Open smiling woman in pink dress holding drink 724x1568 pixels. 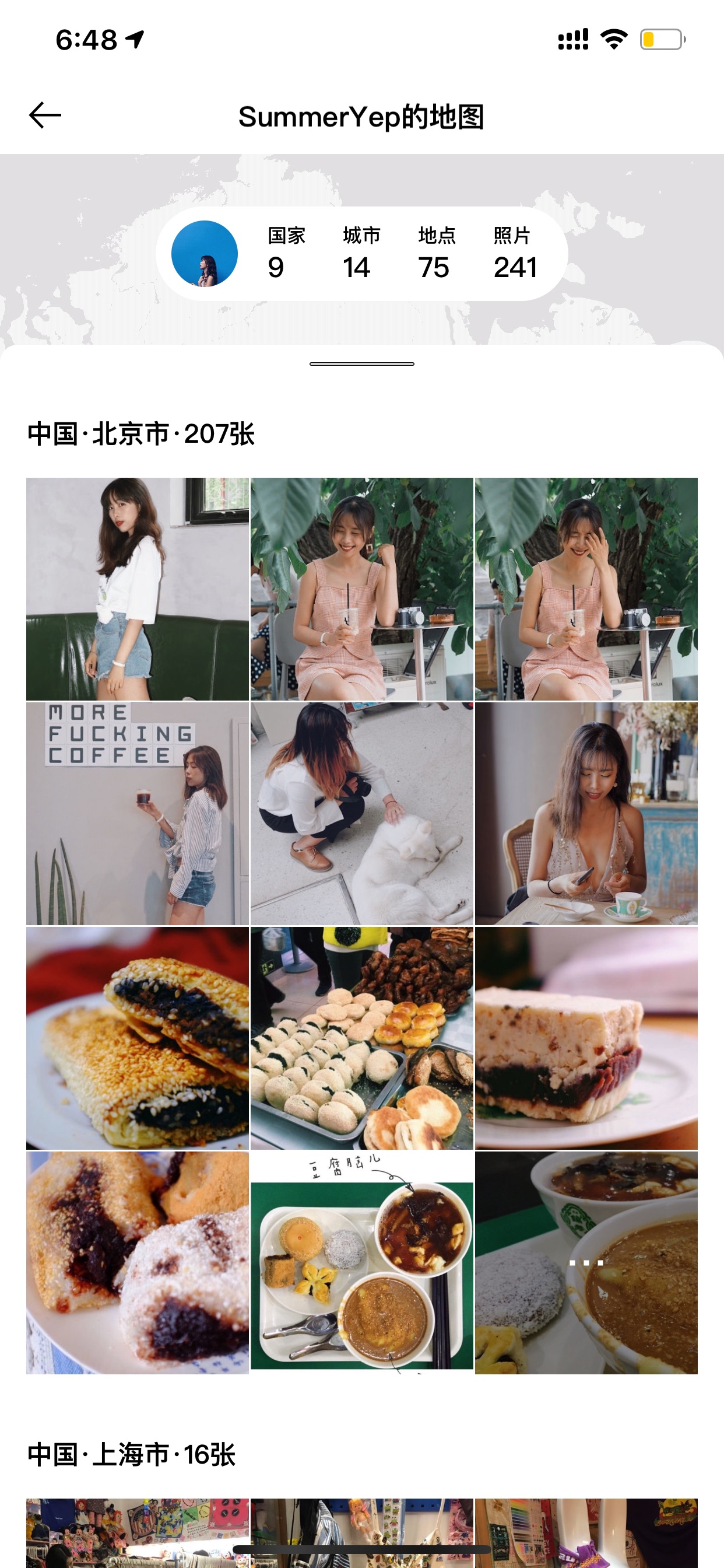[361, 589]
